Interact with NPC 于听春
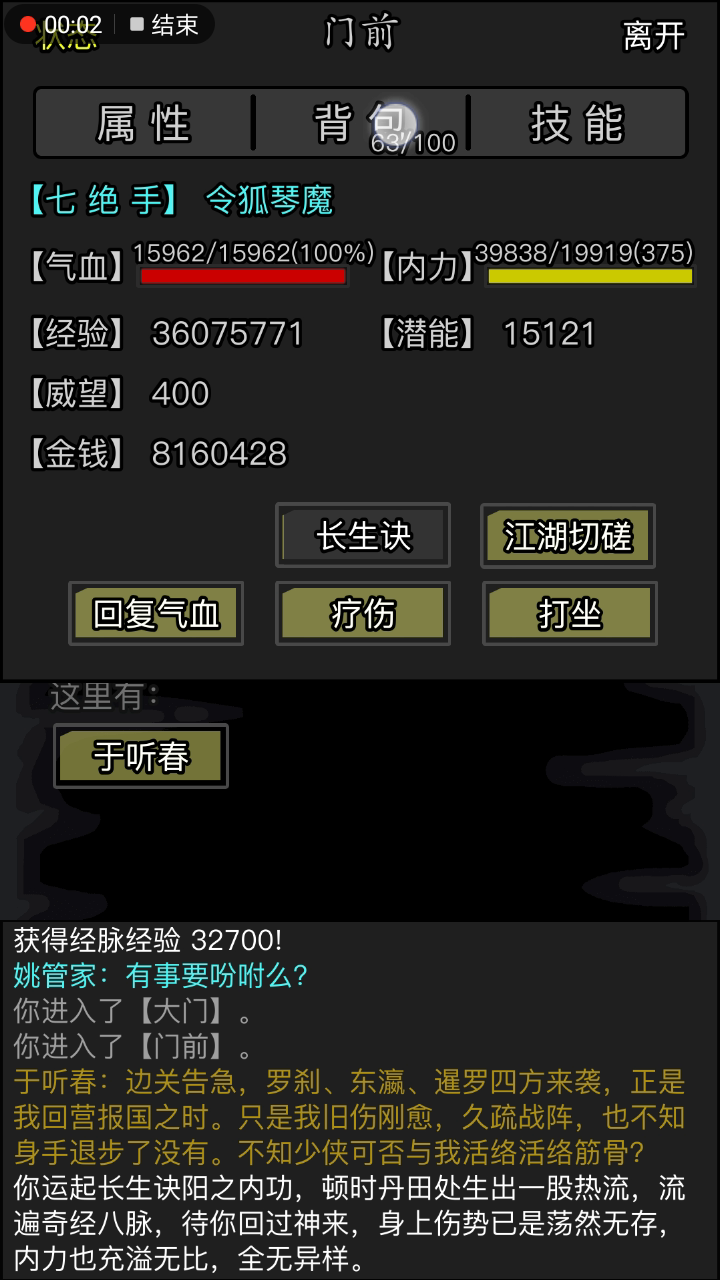The image size is (720, 1280). 141,757
